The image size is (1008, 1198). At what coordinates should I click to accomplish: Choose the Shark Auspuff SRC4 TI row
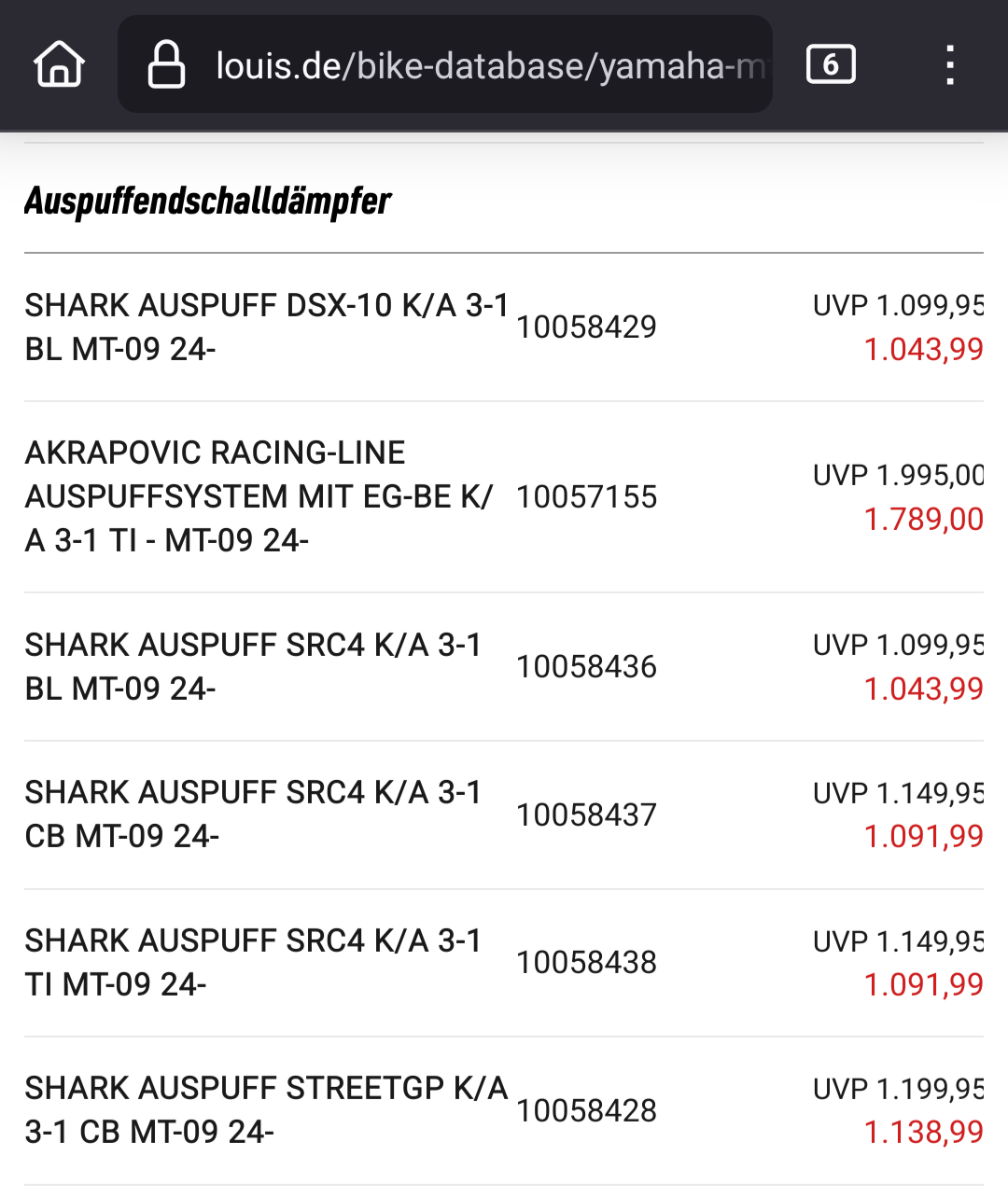click(x=254, y=962)
